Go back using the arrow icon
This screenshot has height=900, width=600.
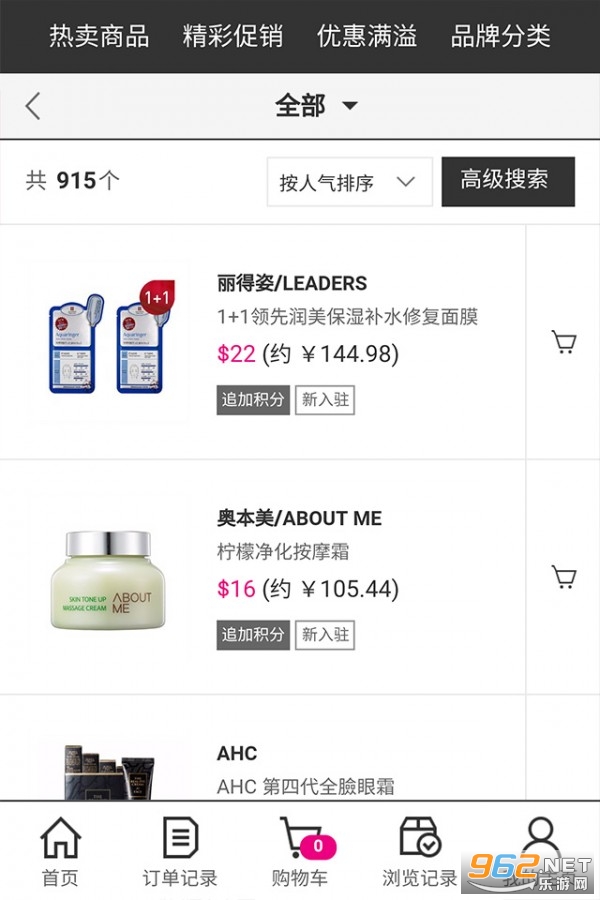(x=34, y=106)
